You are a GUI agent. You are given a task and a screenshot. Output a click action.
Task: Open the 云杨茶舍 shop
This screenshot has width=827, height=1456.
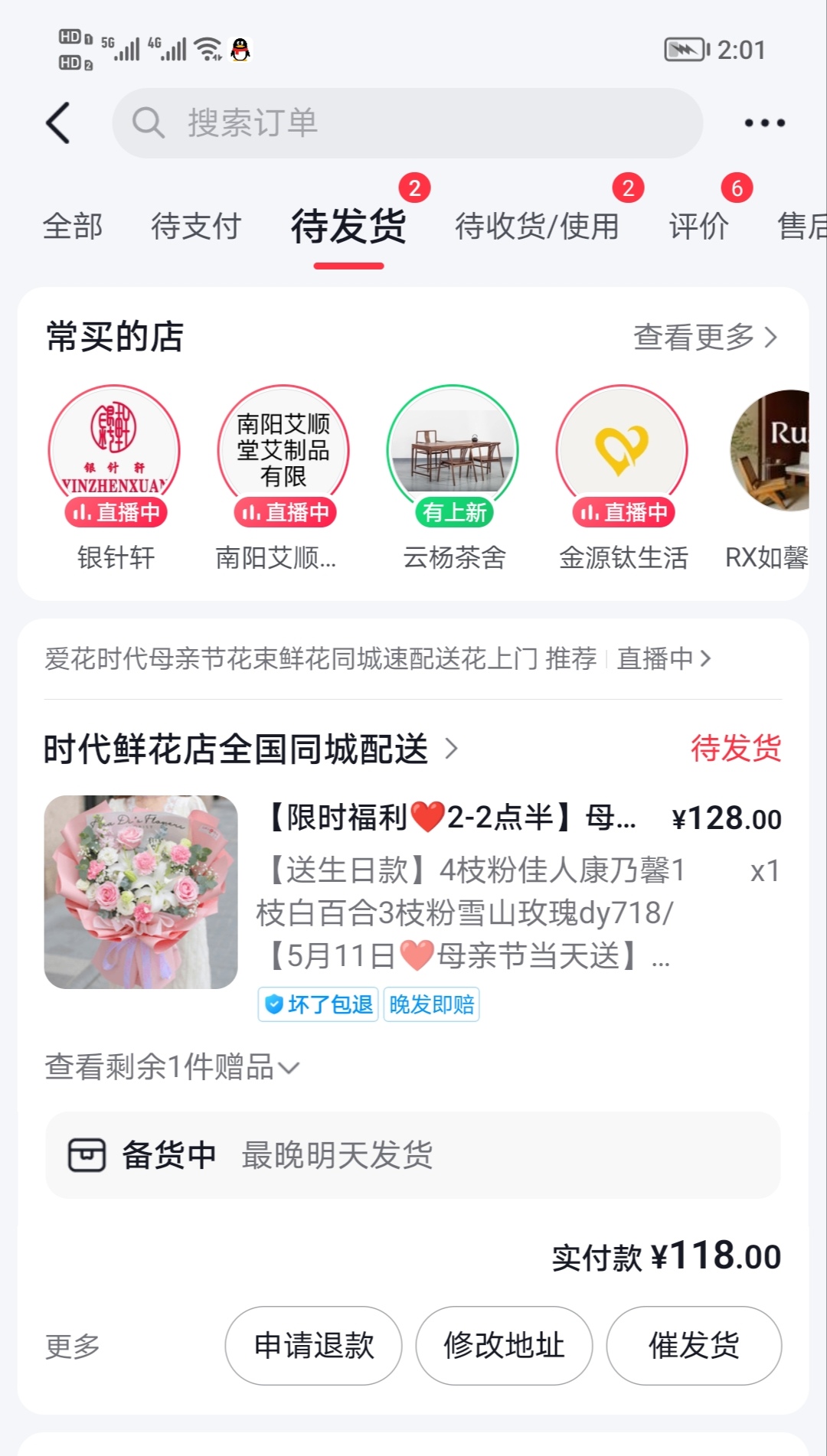pyautogui.click(x=453, y=475)
